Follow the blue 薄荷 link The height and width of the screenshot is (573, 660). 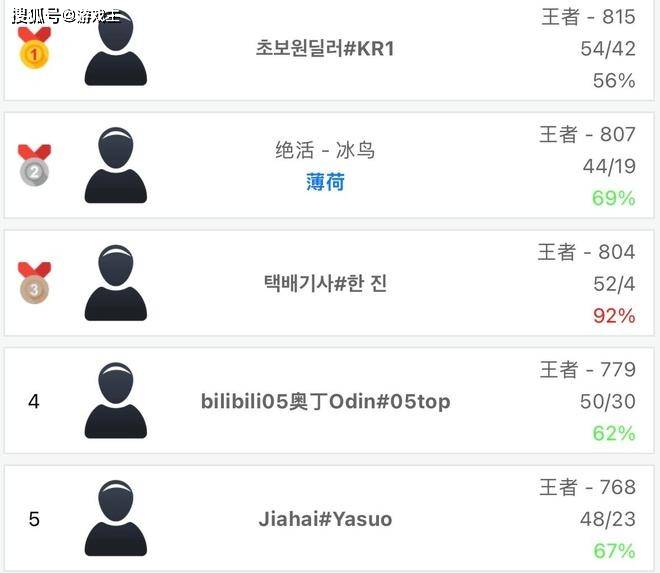pos(326,182)
